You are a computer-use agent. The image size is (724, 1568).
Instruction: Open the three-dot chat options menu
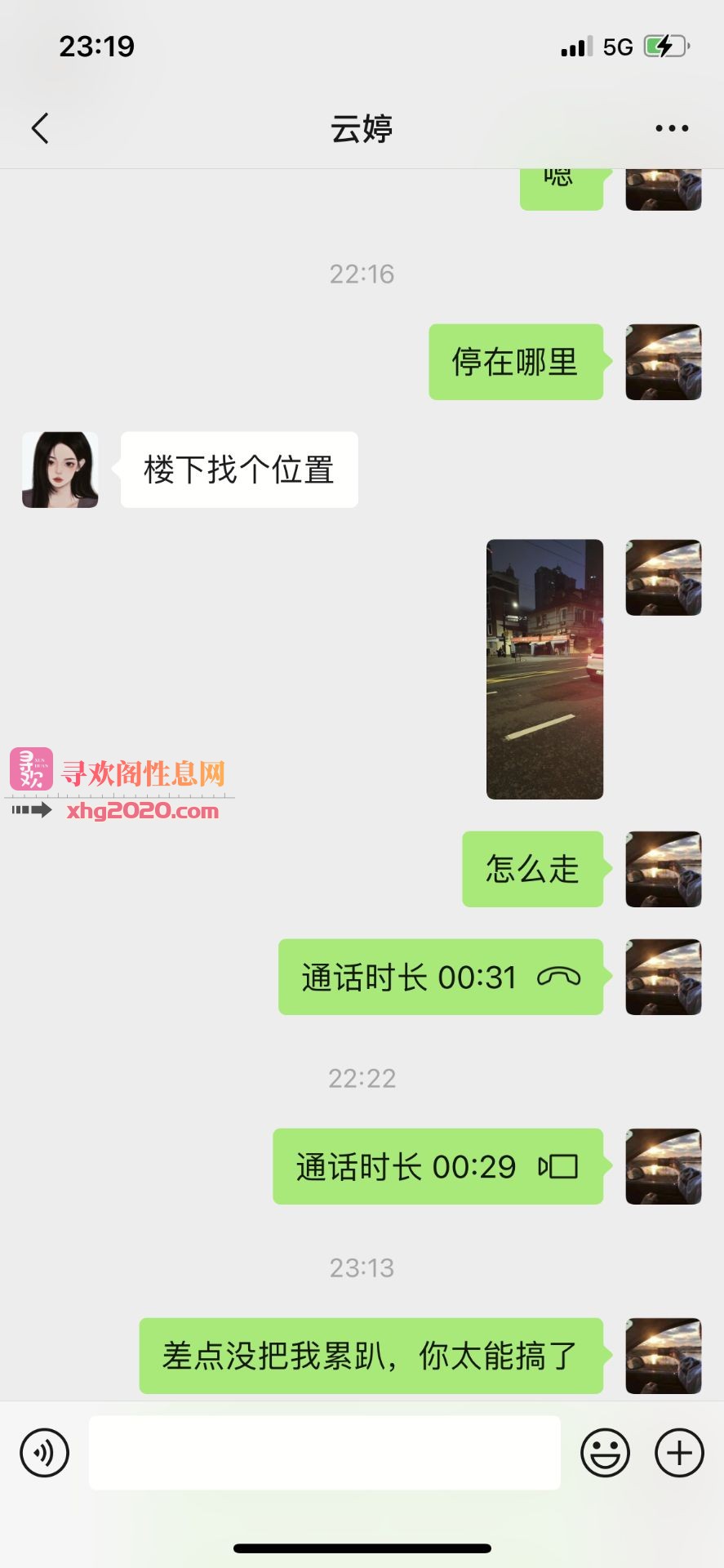(672, 128)
